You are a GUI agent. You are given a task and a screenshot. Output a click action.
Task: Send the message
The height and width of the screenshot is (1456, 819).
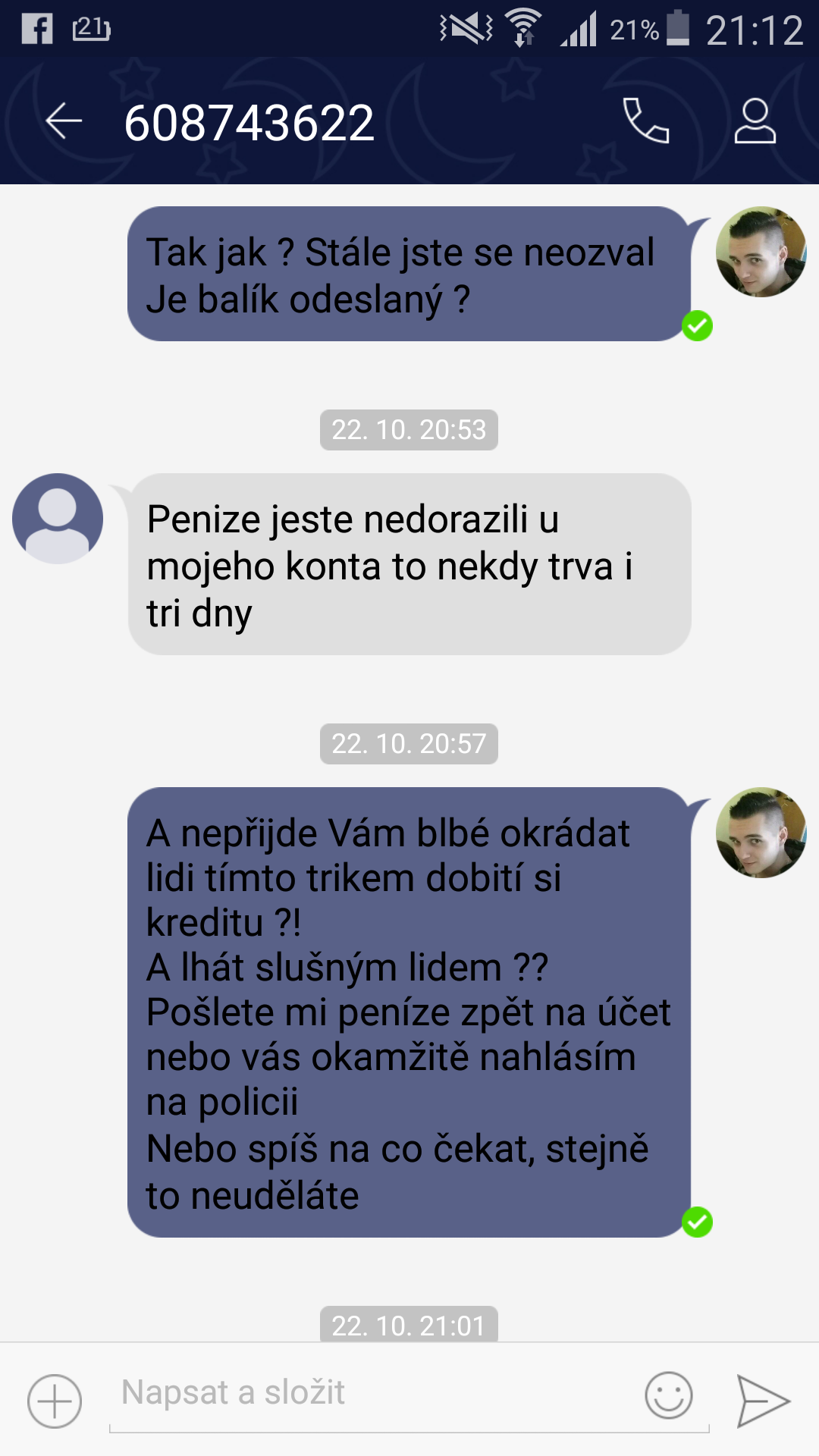coord(763,1401)
